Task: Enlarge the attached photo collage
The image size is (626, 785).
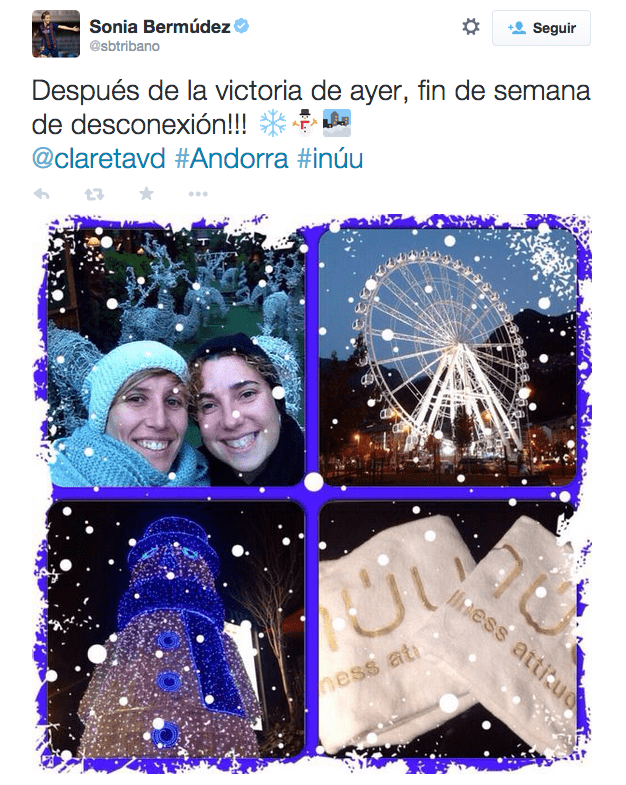Action: pos(312,490)
